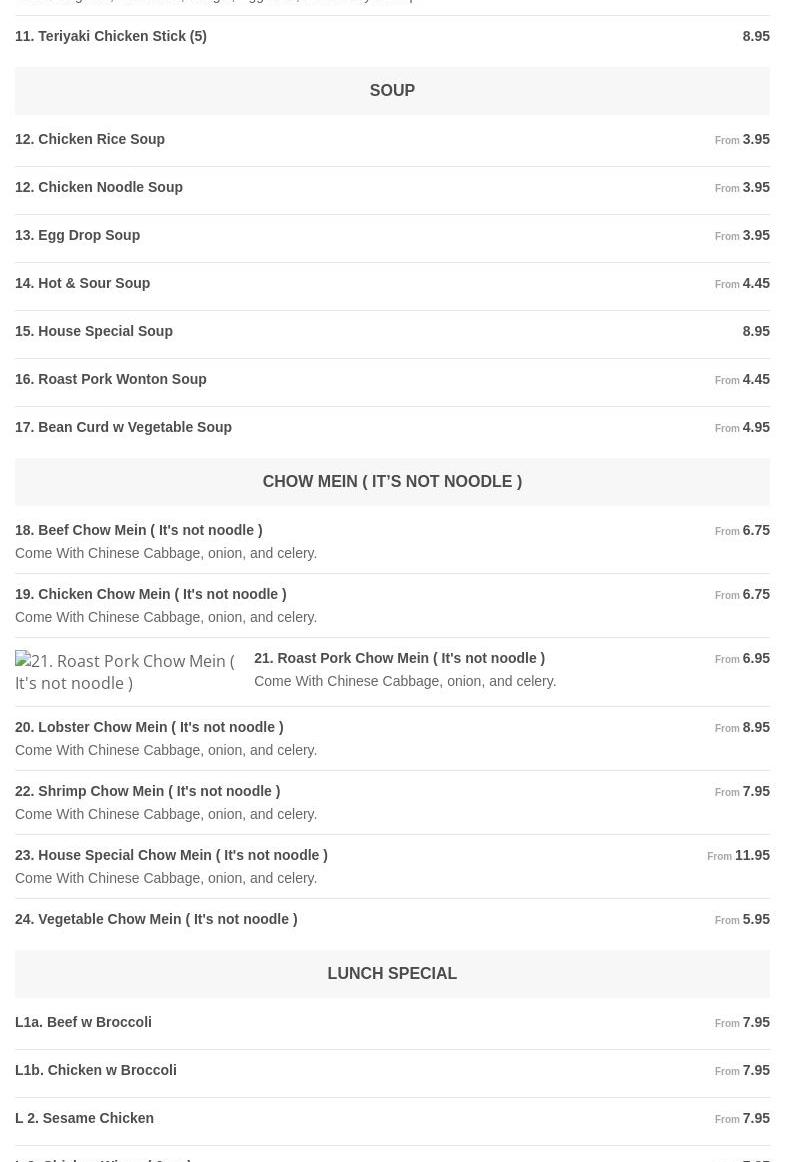Select Hot & Sour Soup

point(82,283)
